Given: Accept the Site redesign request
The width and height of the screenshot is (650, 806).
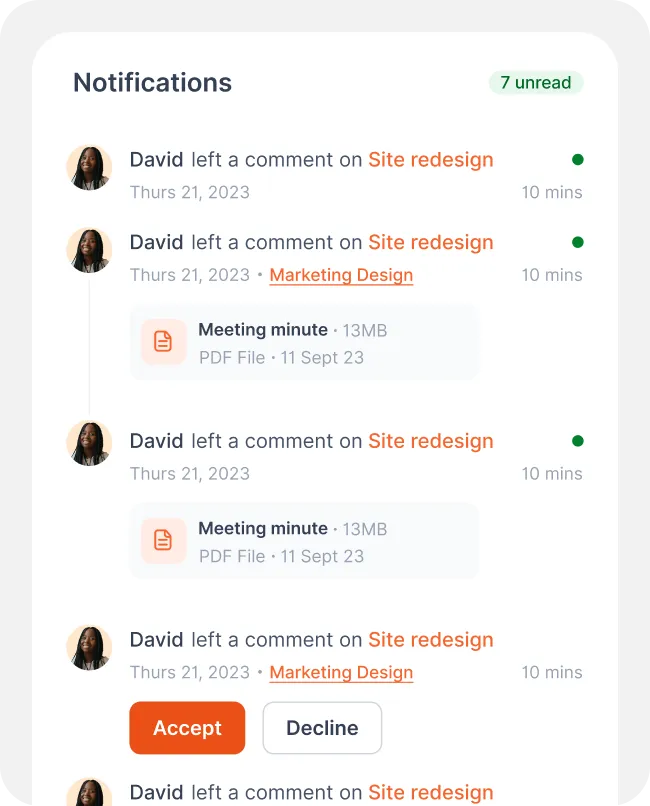Looking at the screenshot, I should (187, 728).
